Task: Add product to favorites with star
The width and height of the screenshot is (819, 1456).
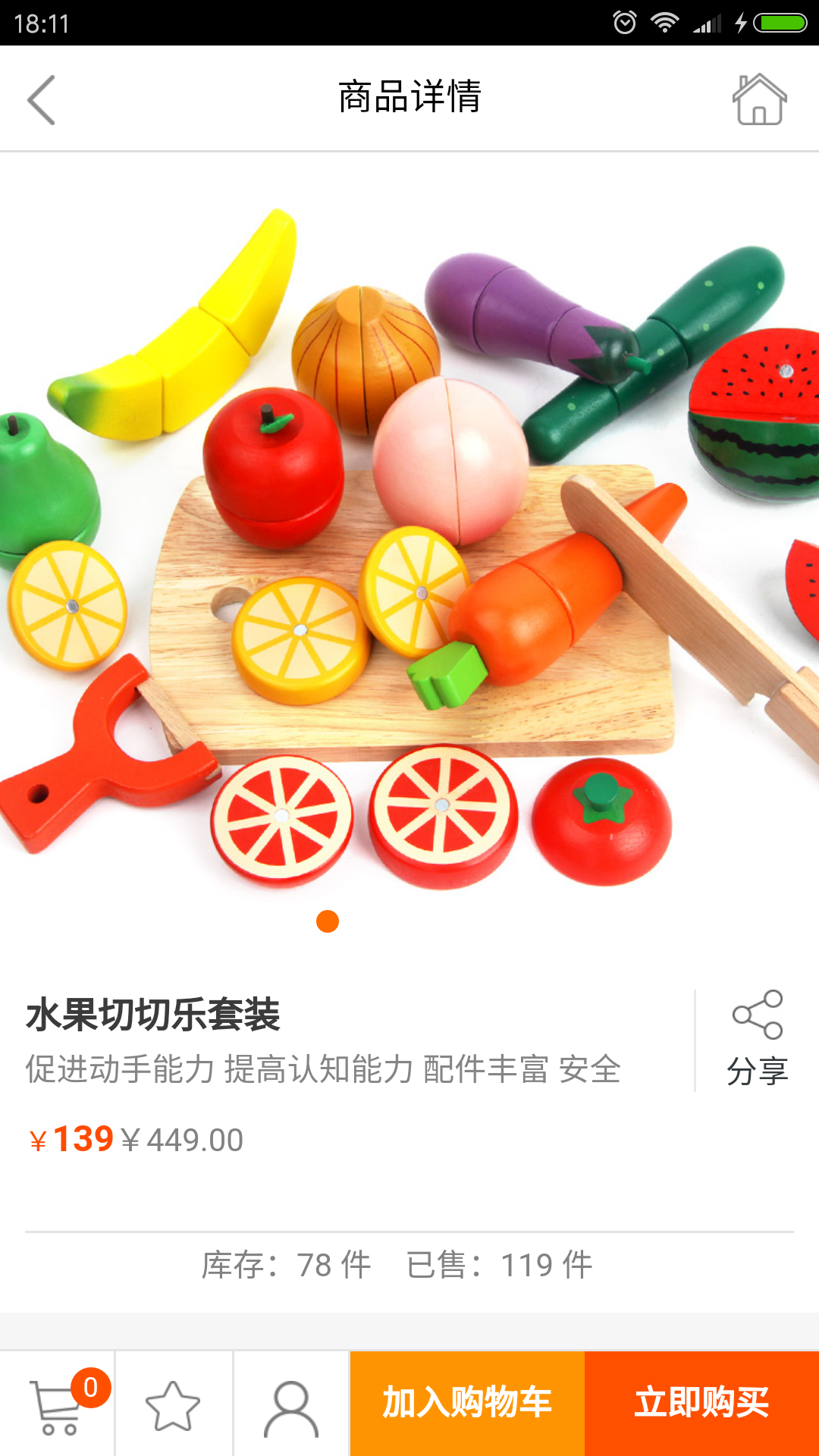Action: 173,1405
